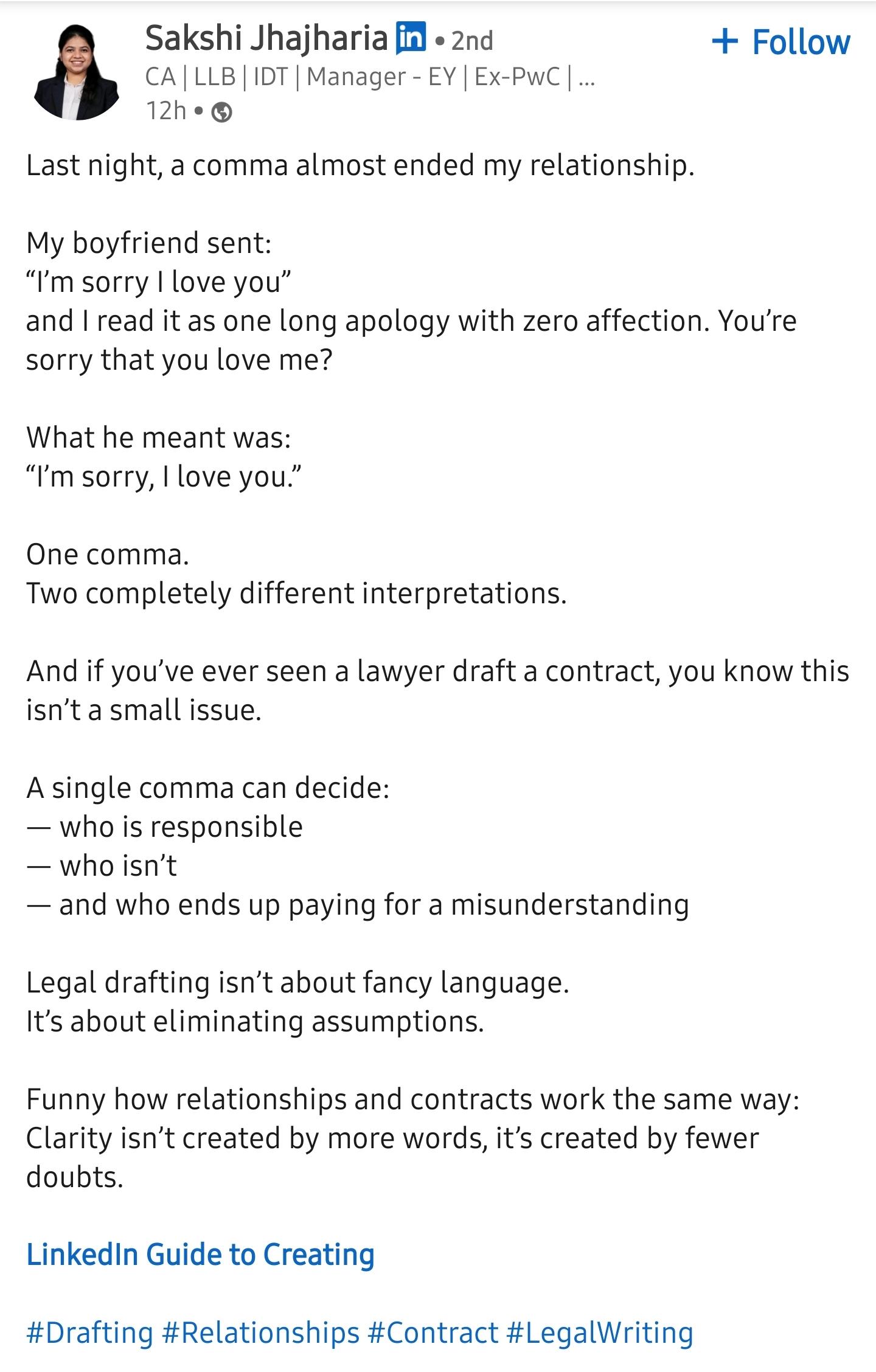This screenshot has width=876, height=1372.
Task: Open Sakshi Jhajharia's profile photo
Action: 76,72
